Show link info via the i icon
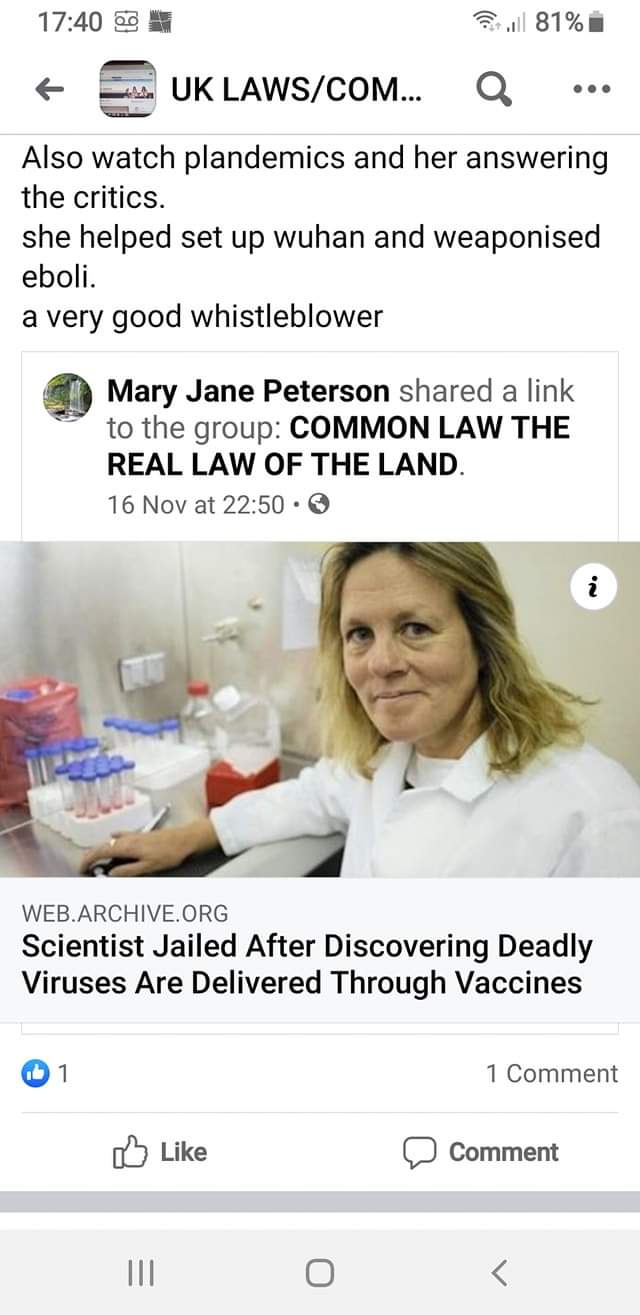This screenshot has height=1315, width=640. point(592,590)
